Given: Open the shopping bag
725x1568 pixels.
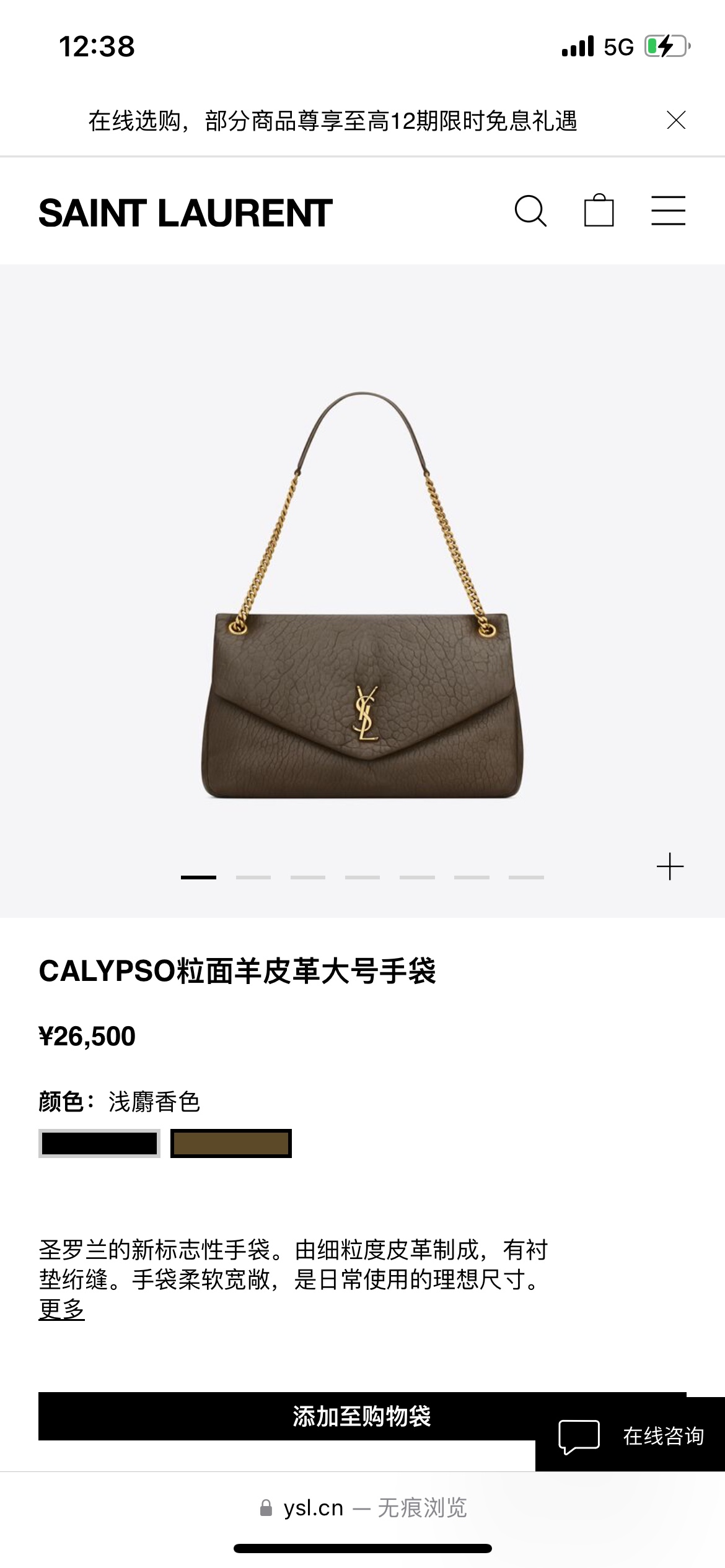Looking at the screenshot, I should [x=599, y=210].
